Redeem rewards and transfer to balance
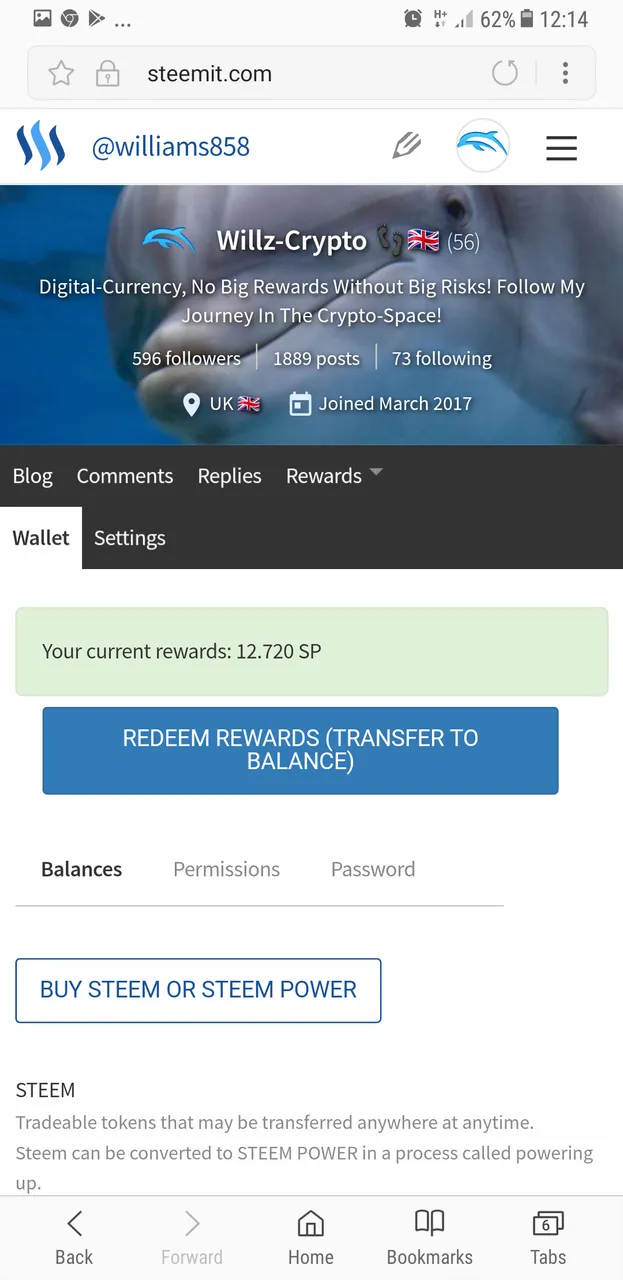 300,750
